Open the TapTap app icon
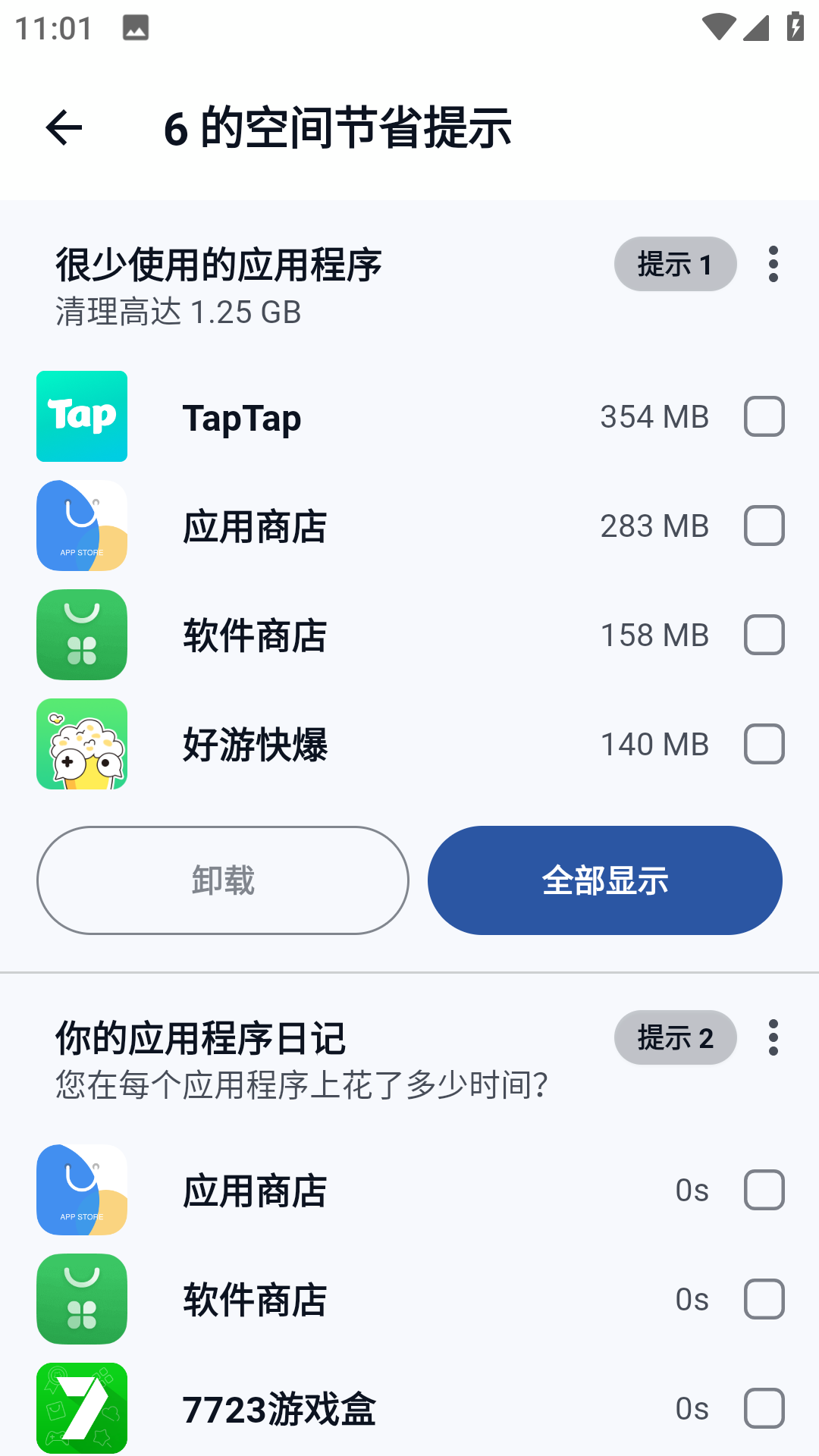The height and width of the screenshot is (1456, 819). pos(81,416)
